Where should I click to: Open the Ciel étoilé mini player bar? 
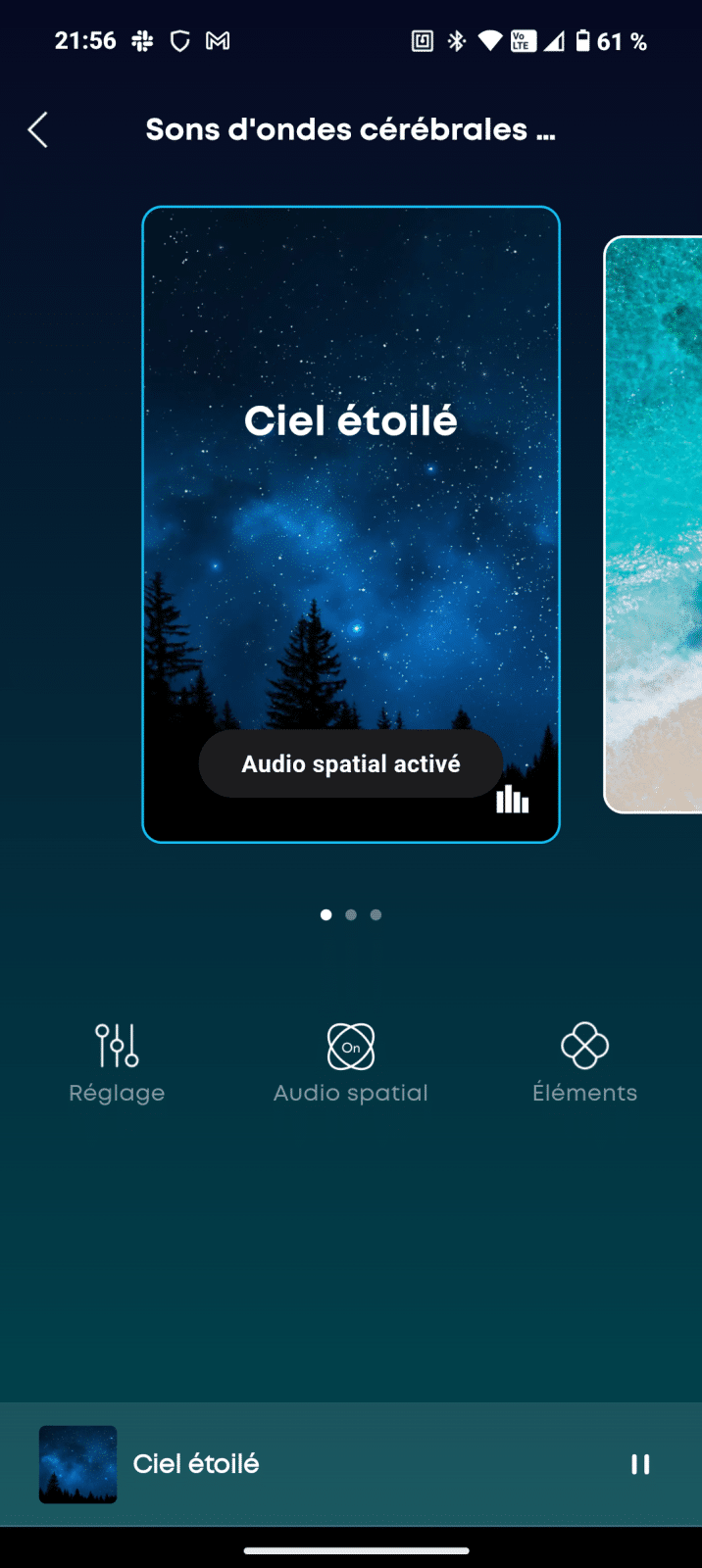(x=294, y=1464)
